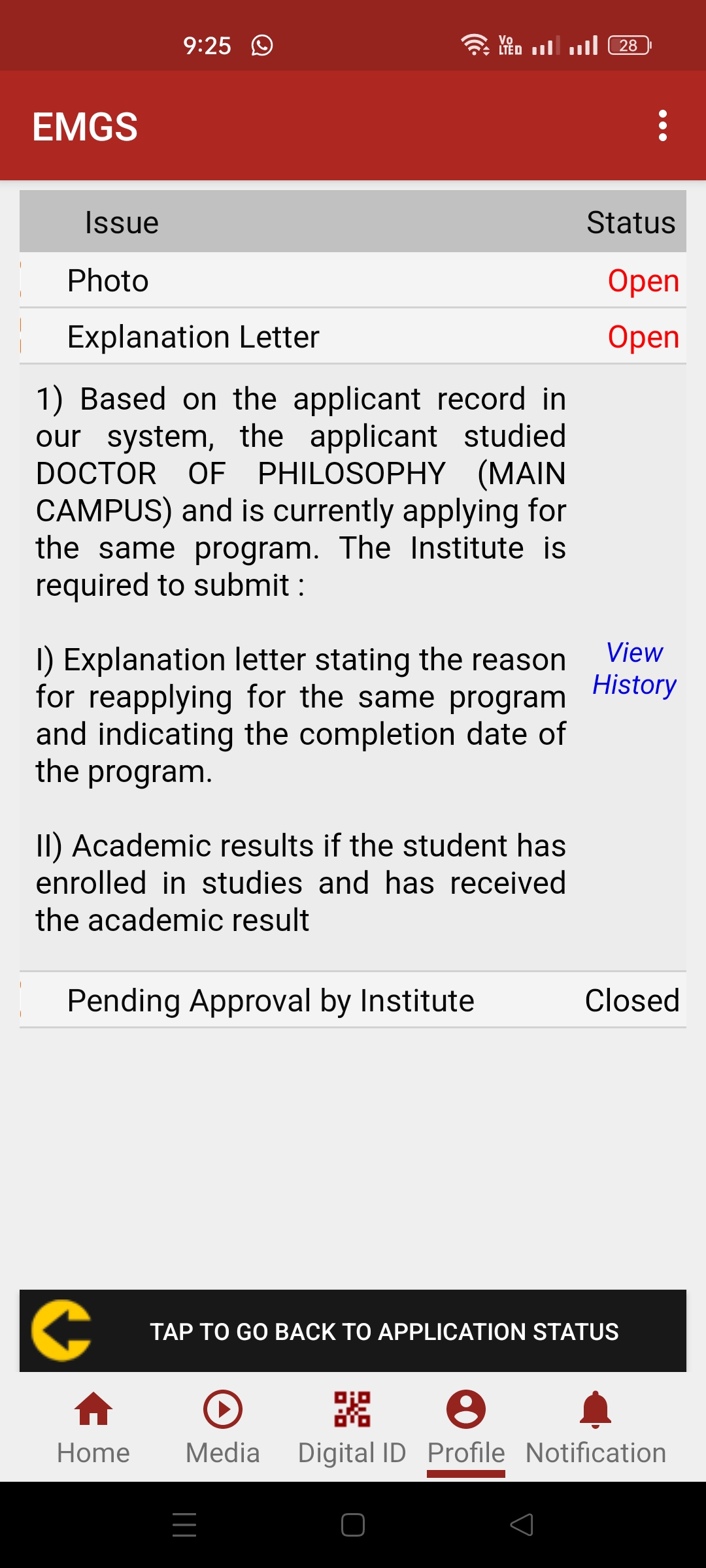Screen dimensions: 706x1568
Task: Tap the system back button
Action: click(x=522, y=1525)
